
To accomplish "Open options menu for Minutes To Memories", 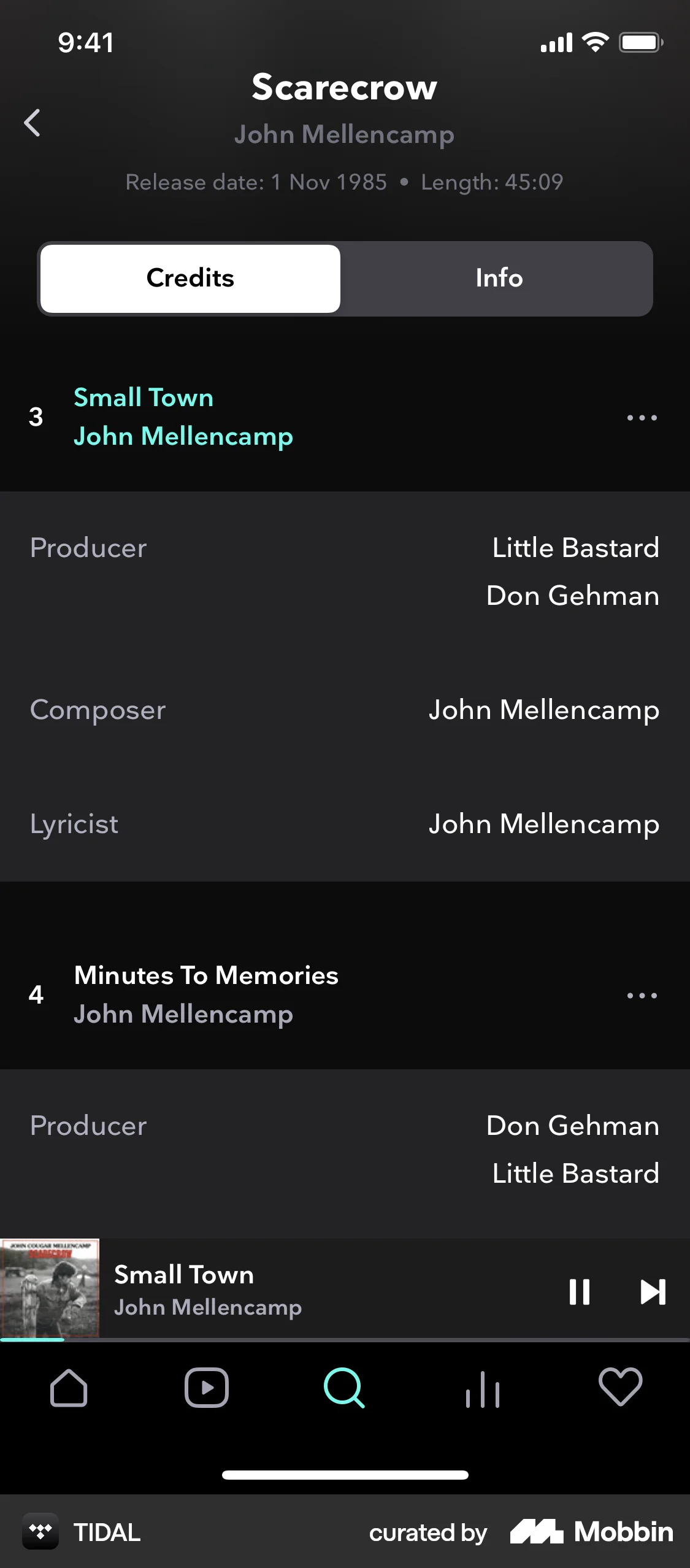I will click(641, 995).
